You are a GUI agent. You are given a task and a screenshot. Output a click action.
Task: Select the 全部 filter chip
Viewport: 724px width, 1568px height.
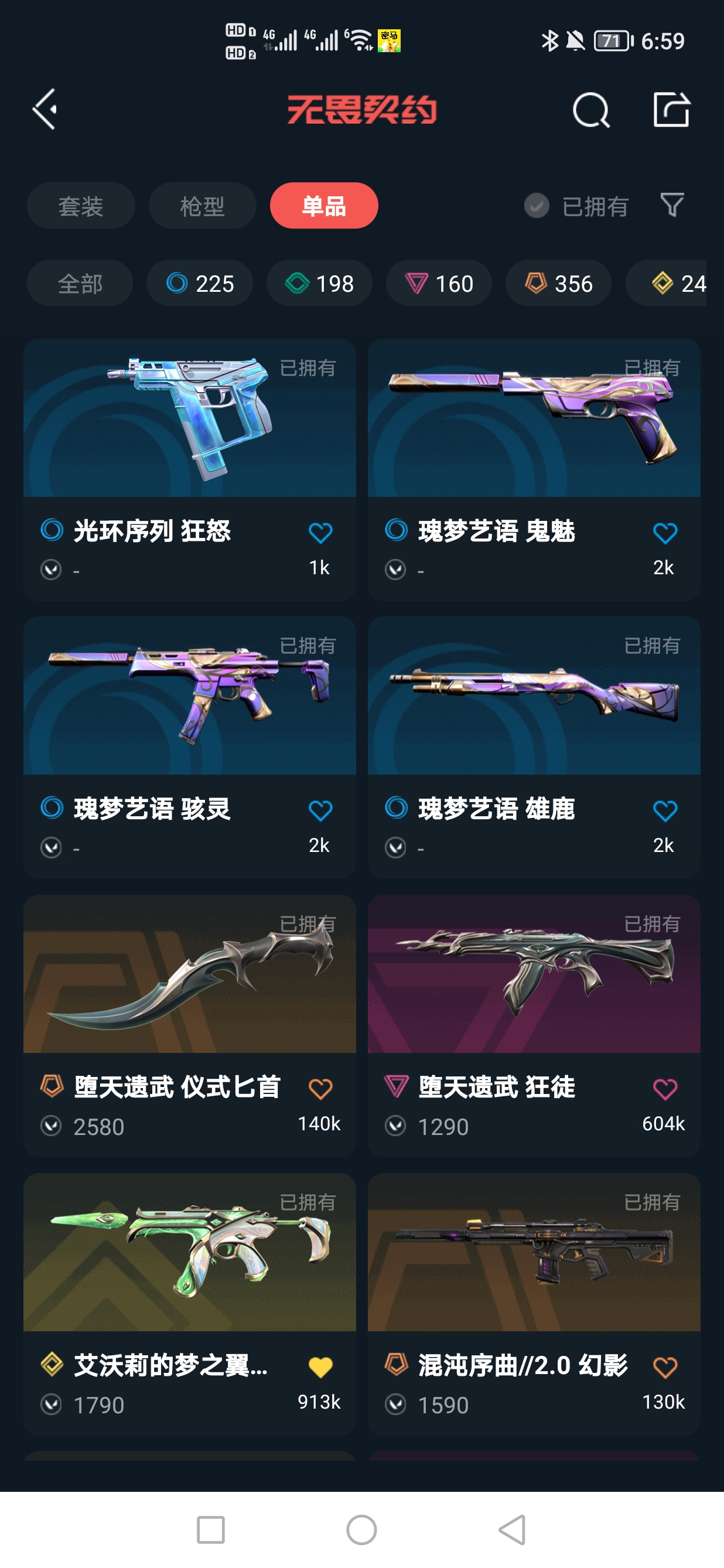[x=80, y=284]
